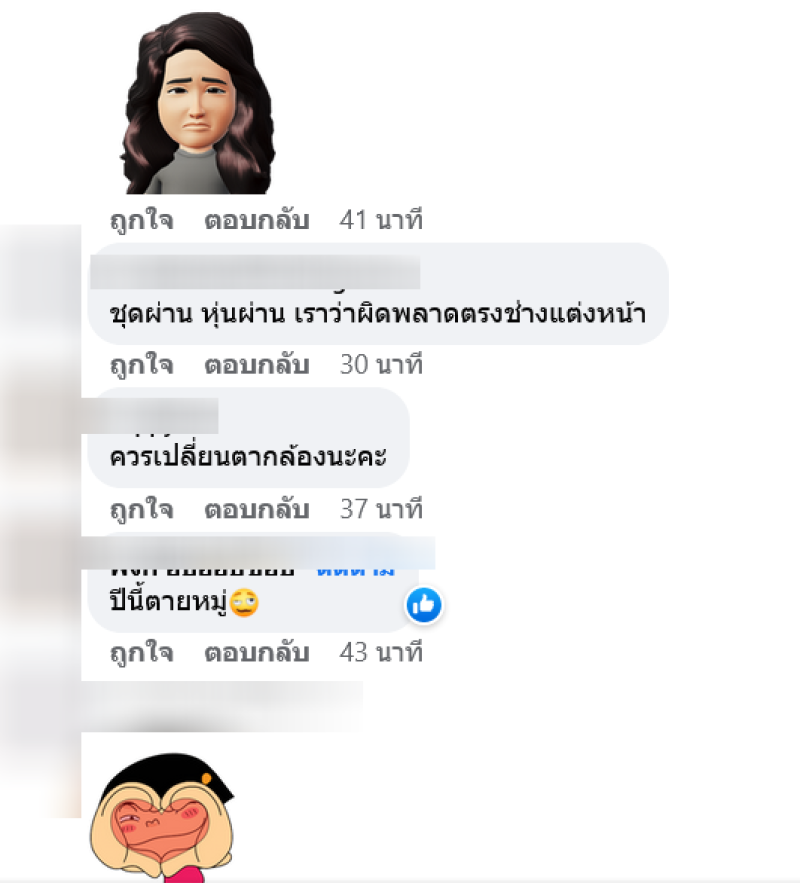Screen dimensions: 800x892
Task: Open reactions on the ปีนี้ตายหมู่ comment
Action: click(424, 604)
